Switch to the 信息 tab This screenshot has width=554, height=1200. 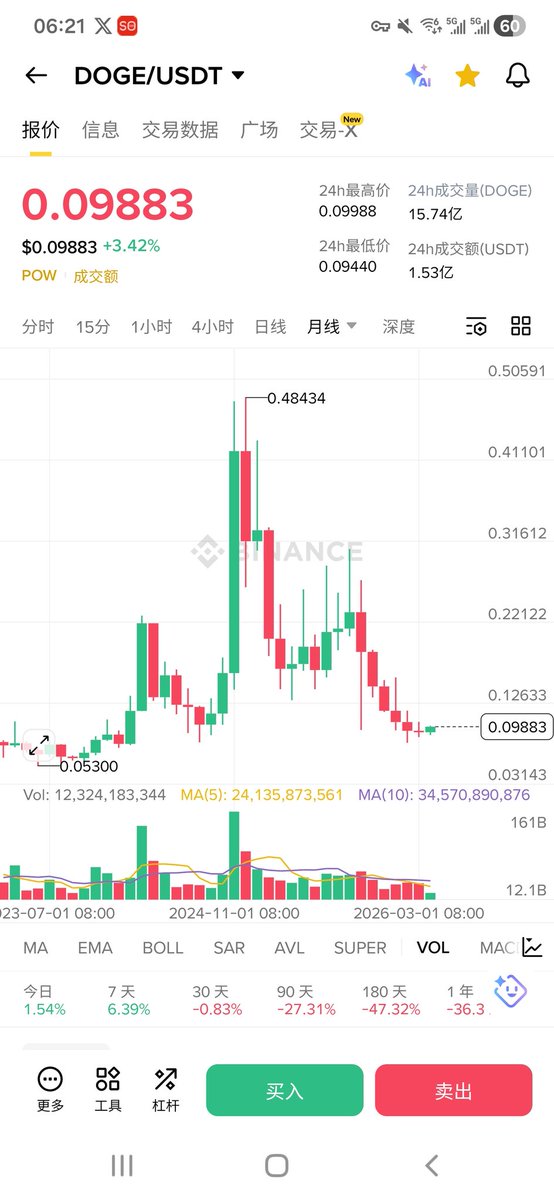(x=101, y=129)
